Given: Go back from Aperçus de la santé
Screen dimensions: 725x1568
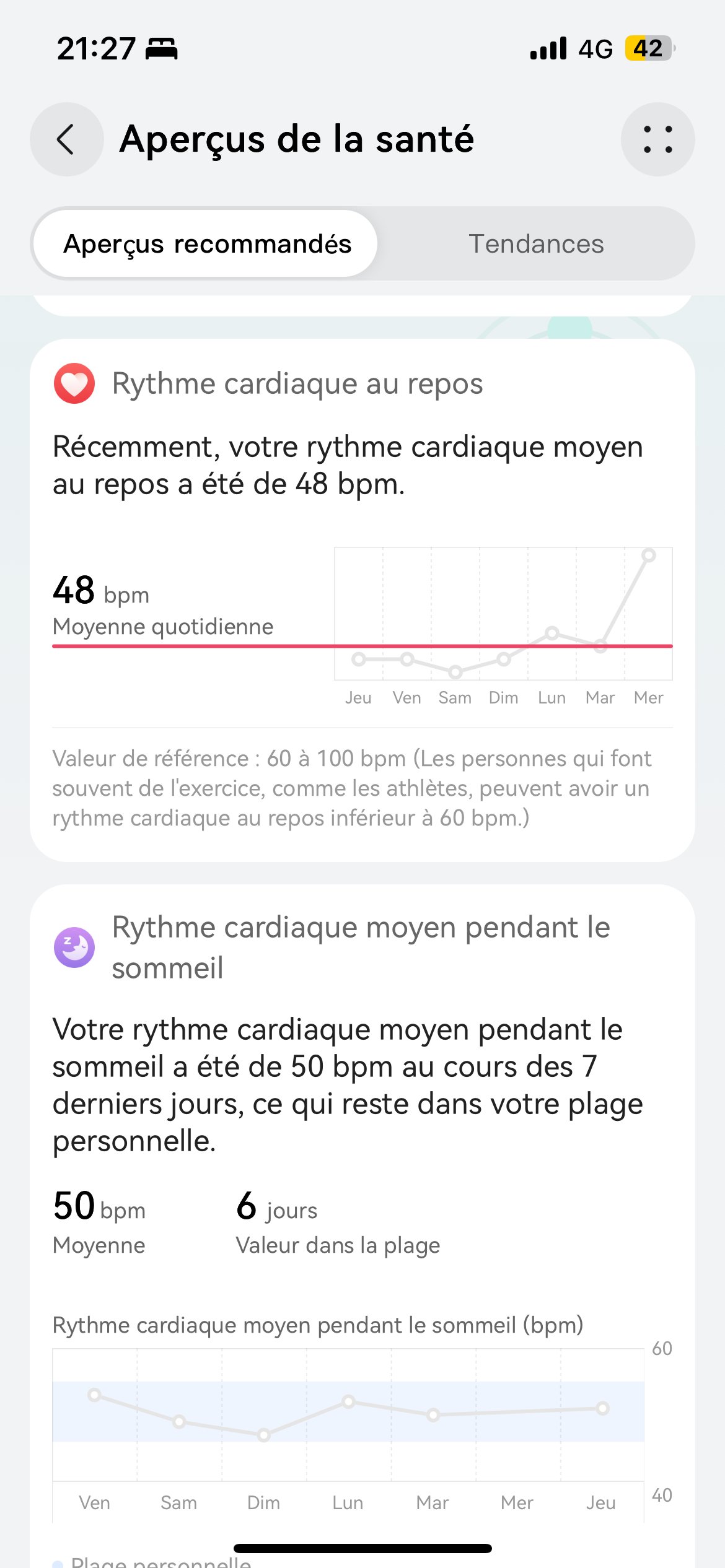Looking at the screenshot, I should [x=66, y=139].
